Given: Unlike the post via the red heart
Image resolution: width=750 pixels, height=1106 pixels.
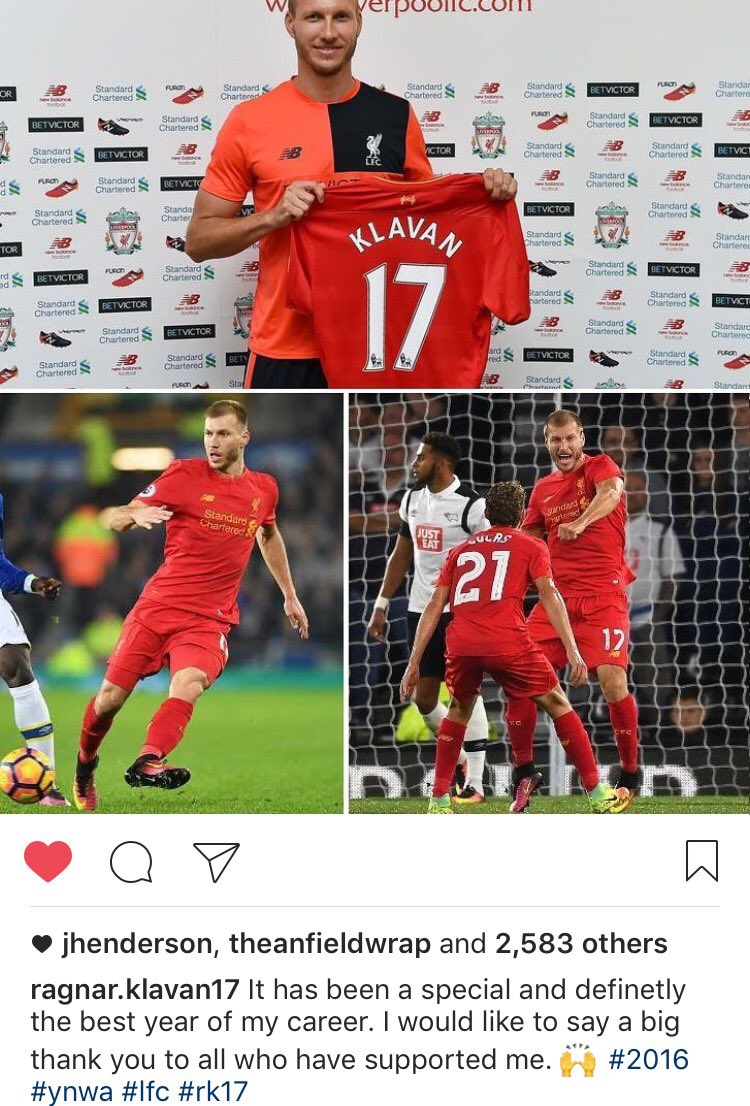Looking at the screenshot, I should [48, 861].
